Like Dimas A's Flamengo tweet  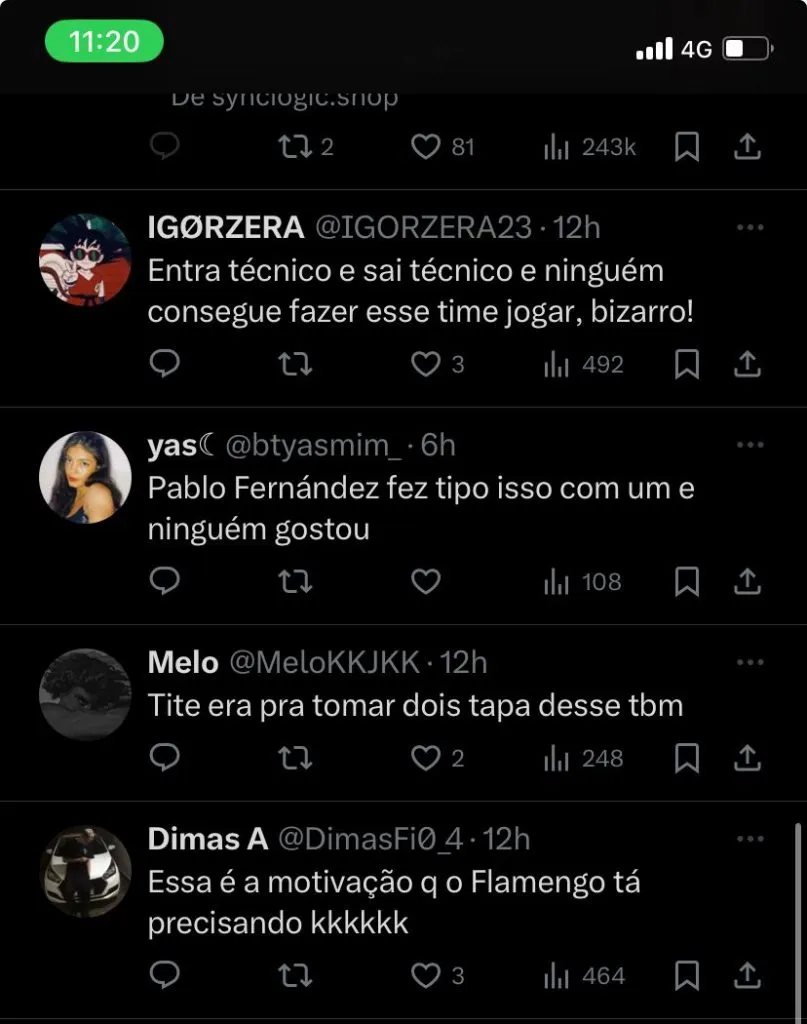coord(427,976)
